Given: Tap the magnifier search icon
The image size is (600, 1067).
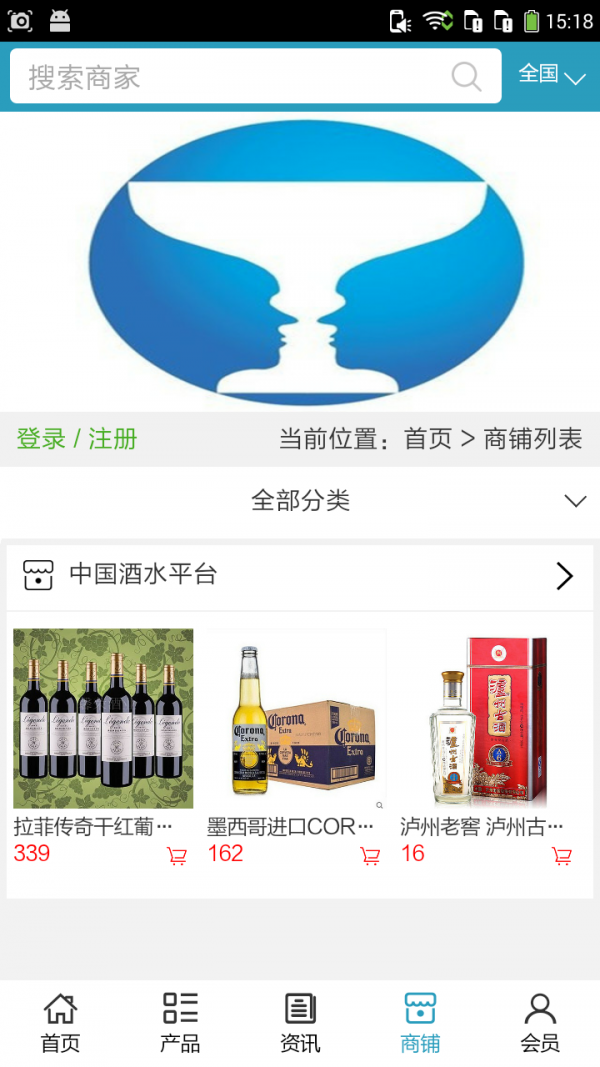Looking at the screenshot, I should [466, 77].
